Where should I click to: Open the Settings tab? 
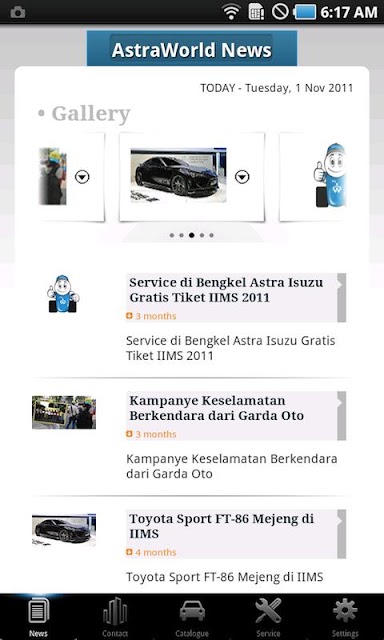[345, 616]
